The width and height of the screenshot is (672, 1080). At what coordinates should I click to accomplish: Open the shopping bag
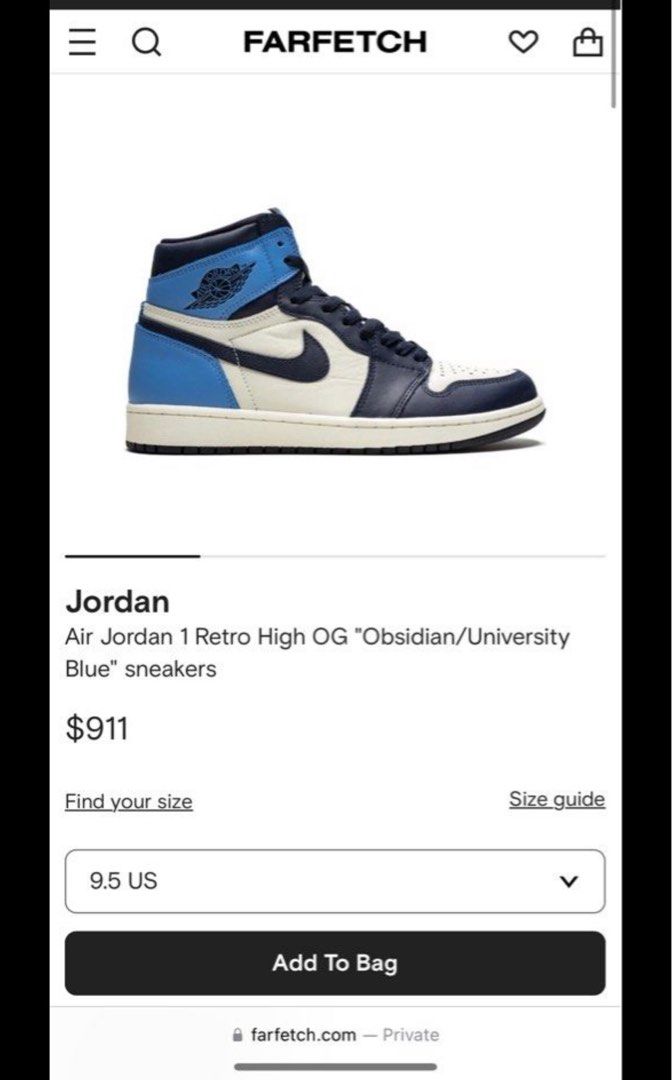pyautogui.click(x=587, y=42)
